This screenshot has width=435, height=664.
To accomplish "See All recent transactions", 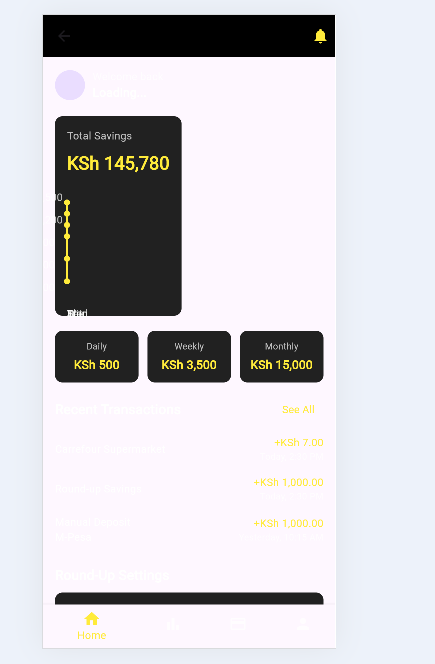I will 298,409.
